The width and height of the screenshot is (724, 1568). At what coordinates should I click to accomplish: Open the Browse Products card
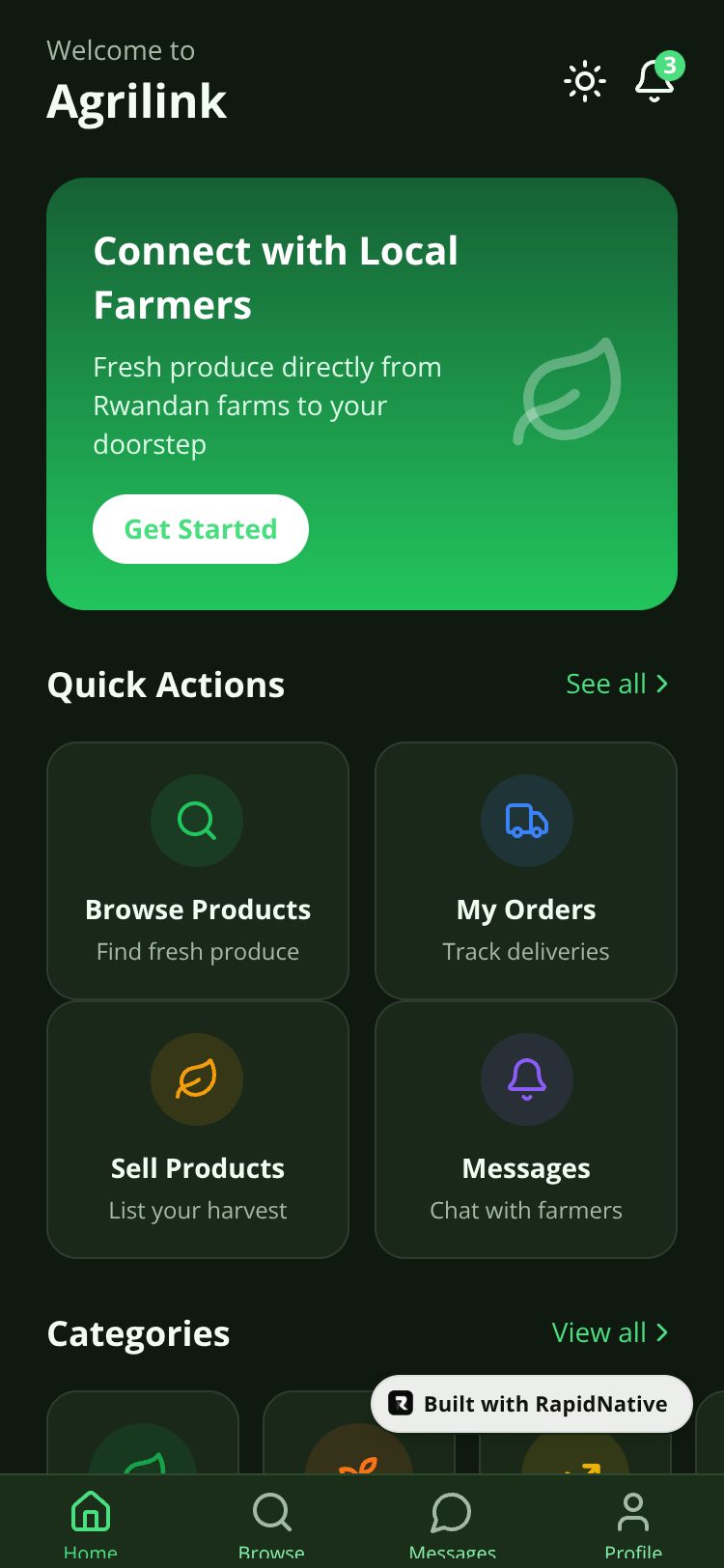[x=198, y=870]
